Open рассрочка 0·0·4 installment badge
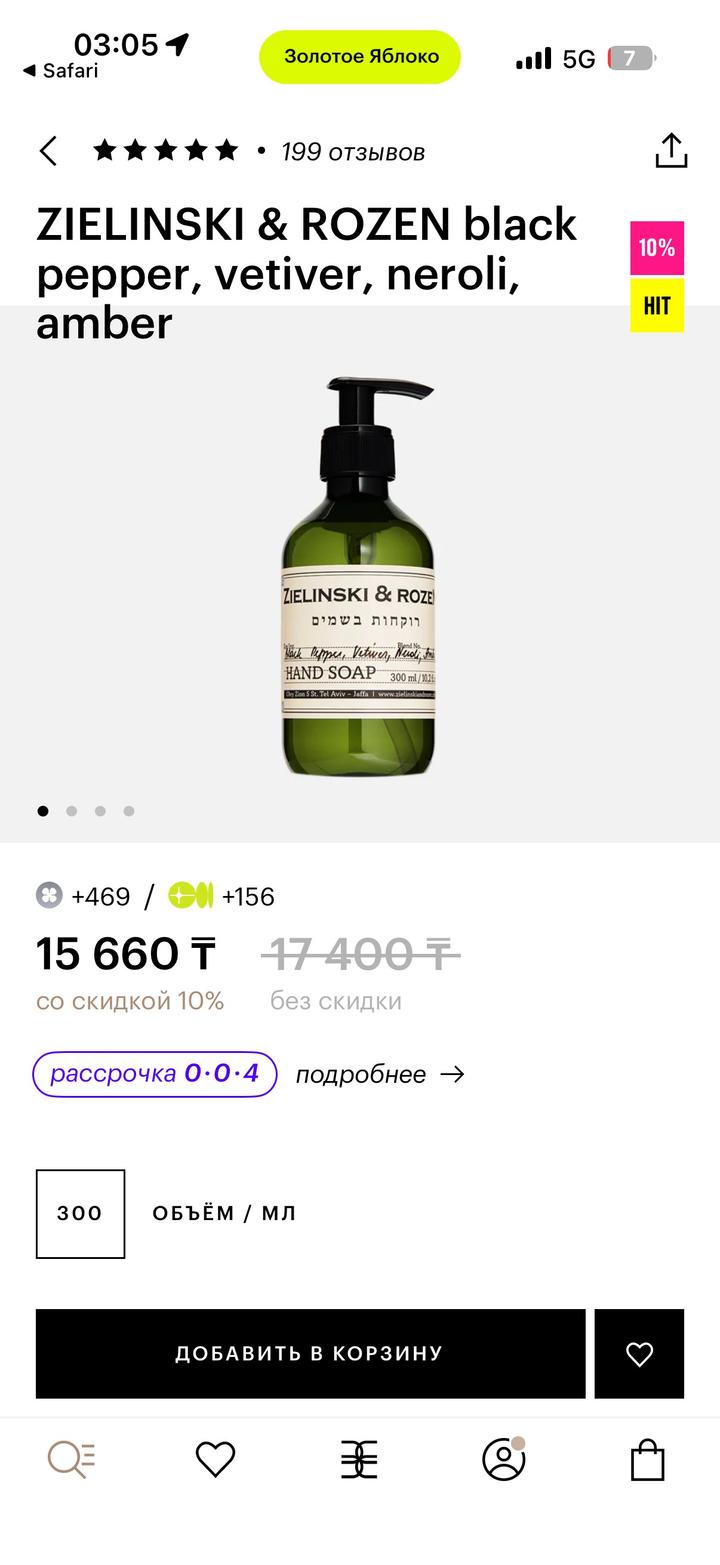This screenshot has height=1565, width=720. pos(155,1074)
